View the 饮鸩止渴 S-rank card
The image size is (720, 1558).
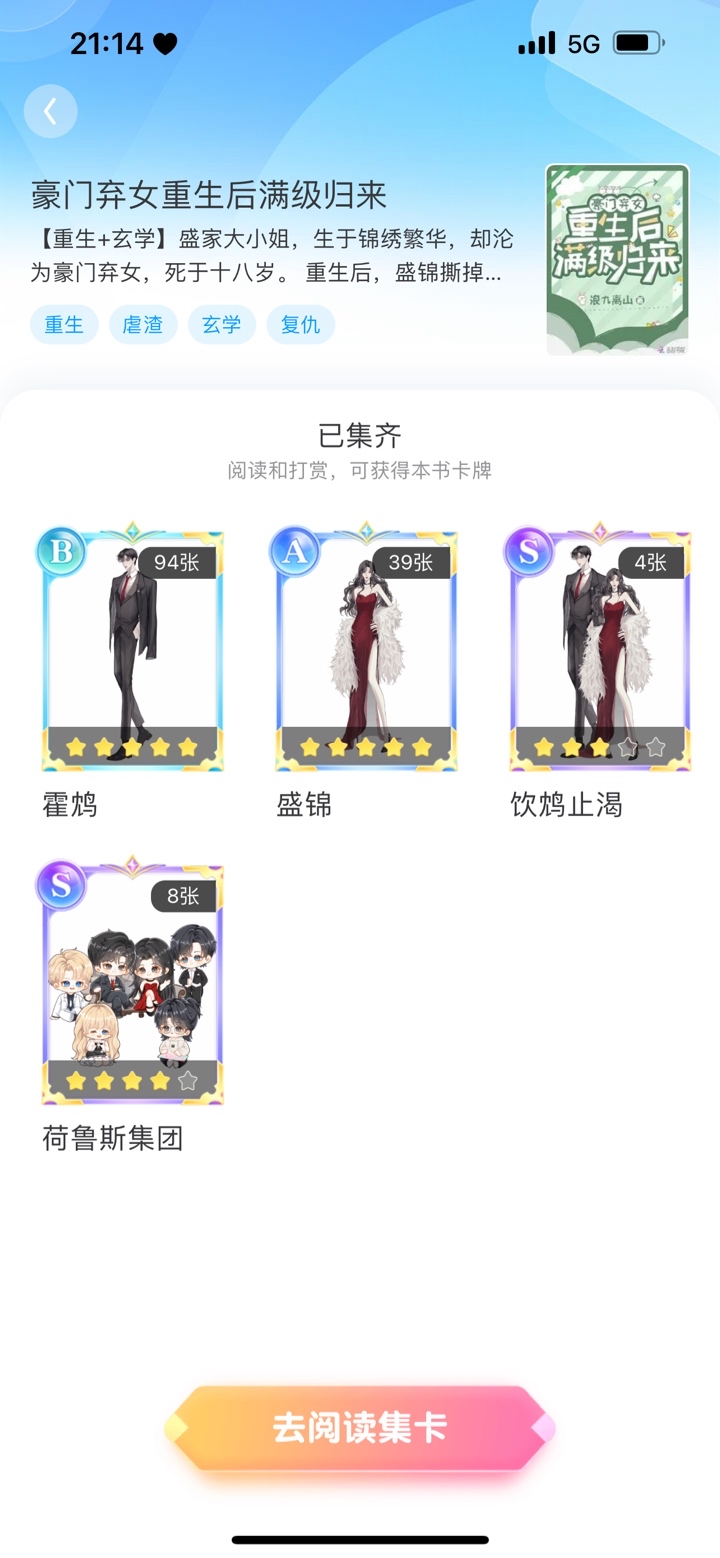pos(600,648)
